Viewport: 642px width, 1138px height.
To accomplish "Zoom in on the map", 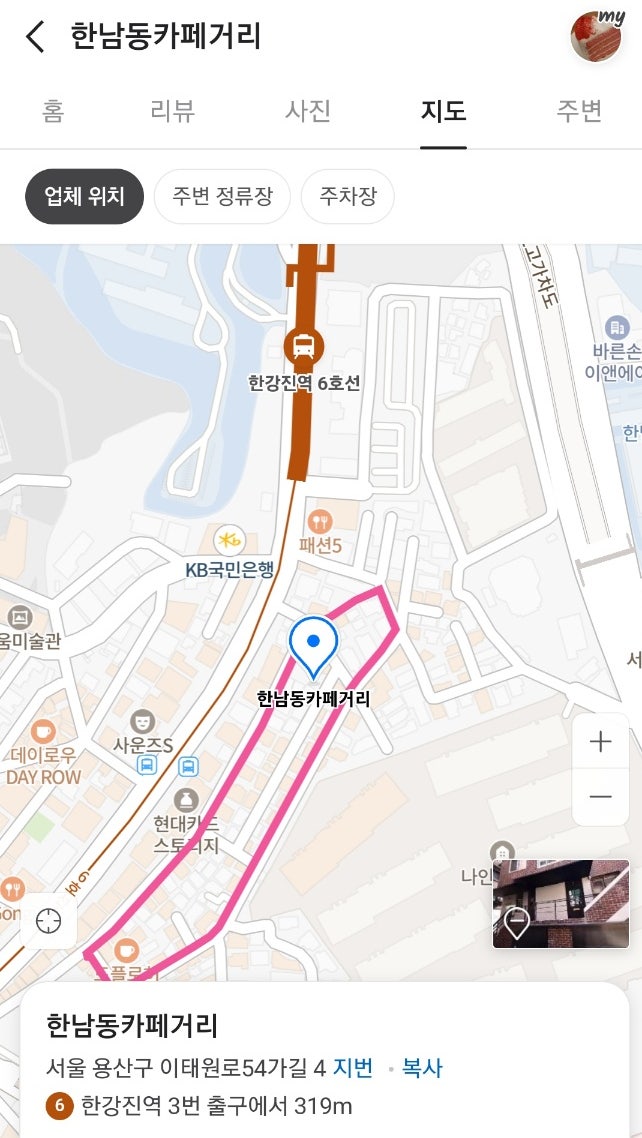I will coord(600,742).
